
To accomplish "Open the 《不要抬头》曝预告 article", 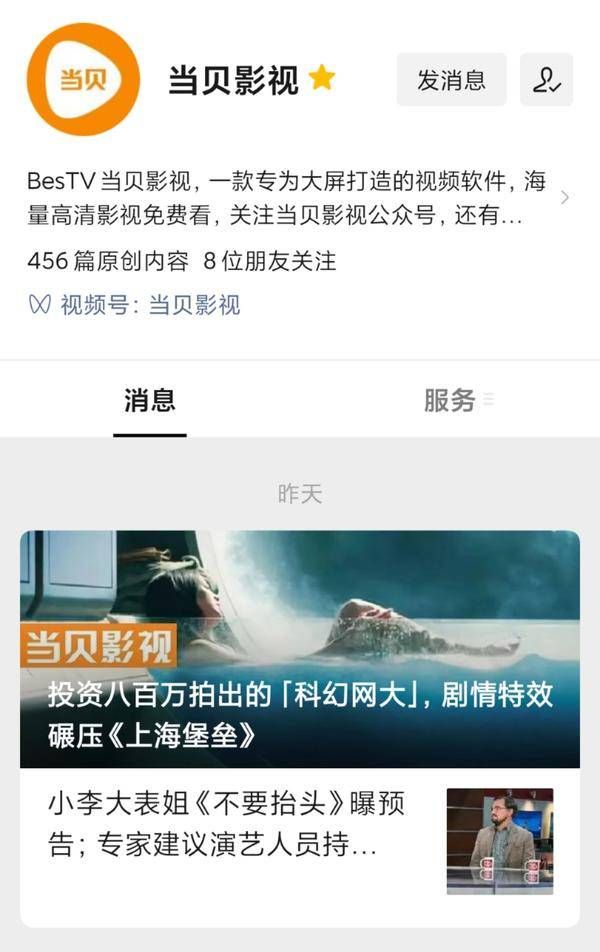I will 228,824.
